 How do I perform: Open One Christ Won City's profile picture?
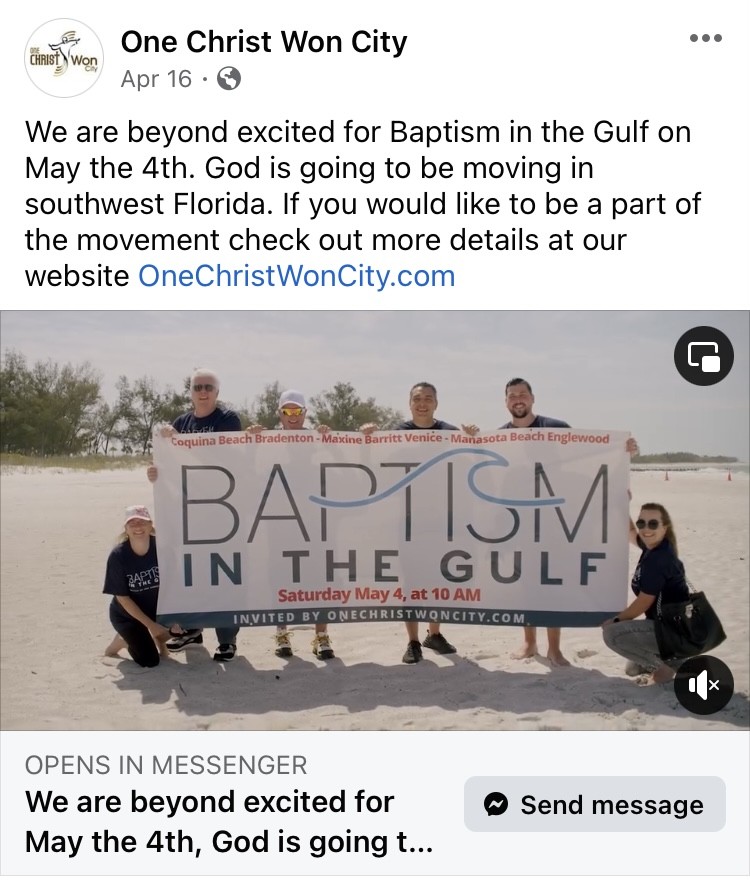63,58
